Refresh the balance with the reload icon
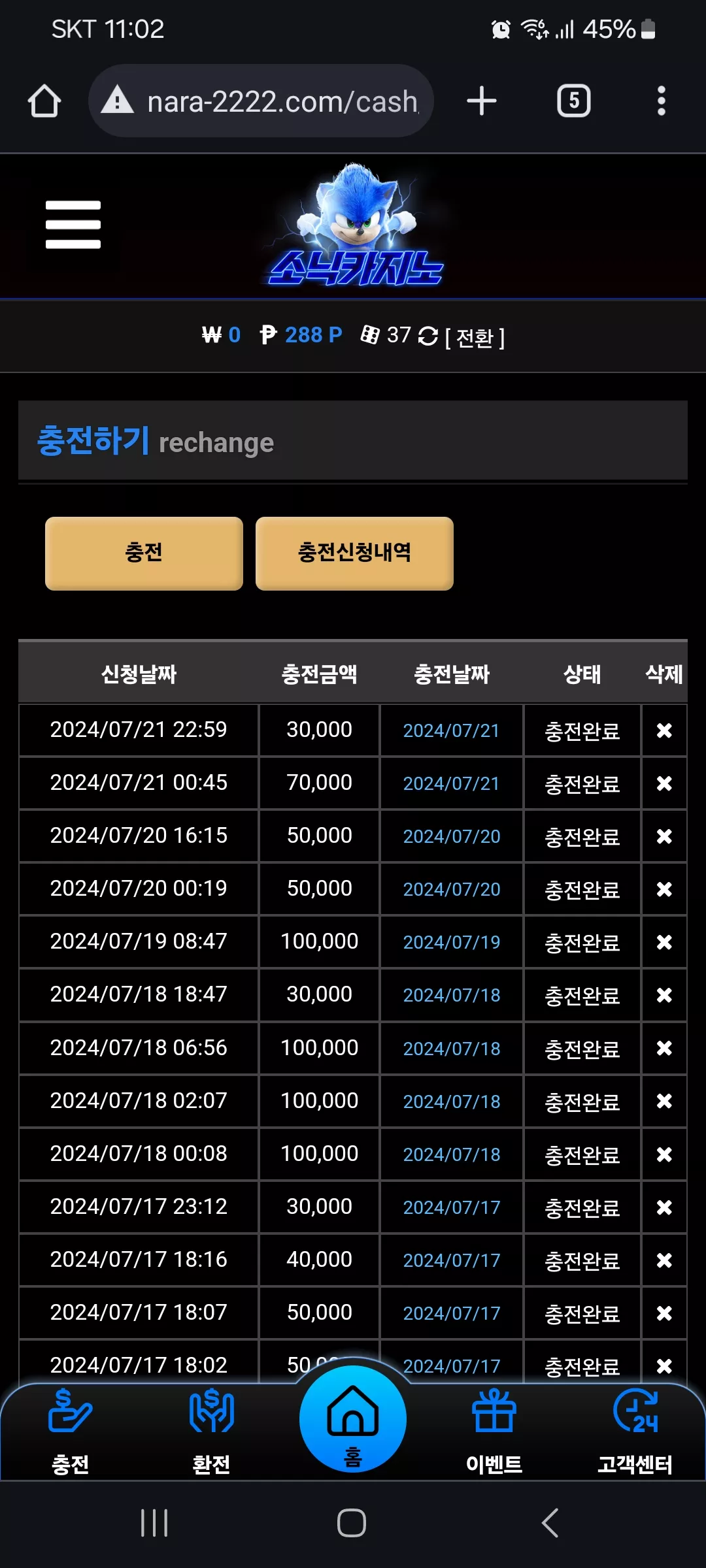The width and height of the screenshot is (706, 1568). [x=428, y=336]
